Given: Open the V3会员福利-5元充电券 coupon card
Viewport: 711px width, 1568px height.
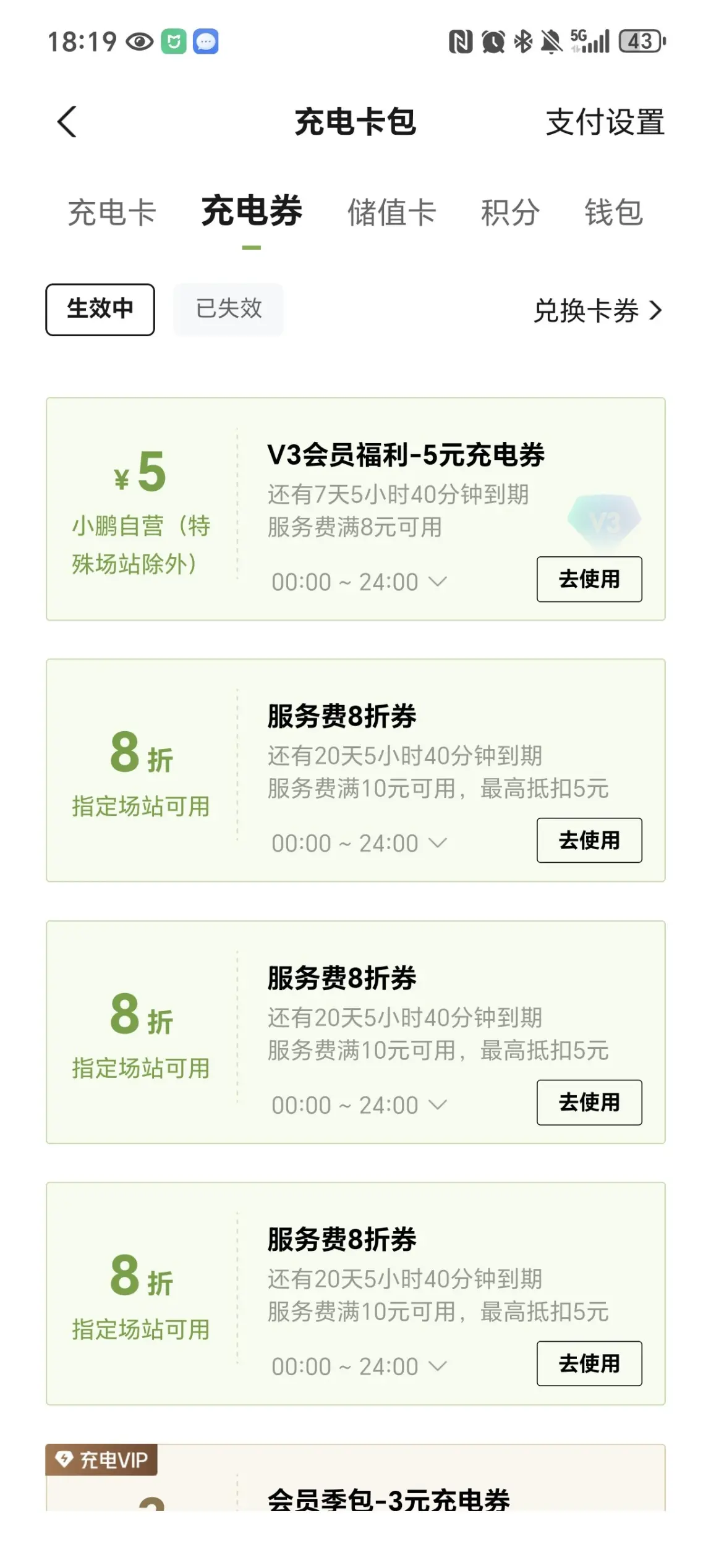Looking at the screenshot, I should point(355,509).
